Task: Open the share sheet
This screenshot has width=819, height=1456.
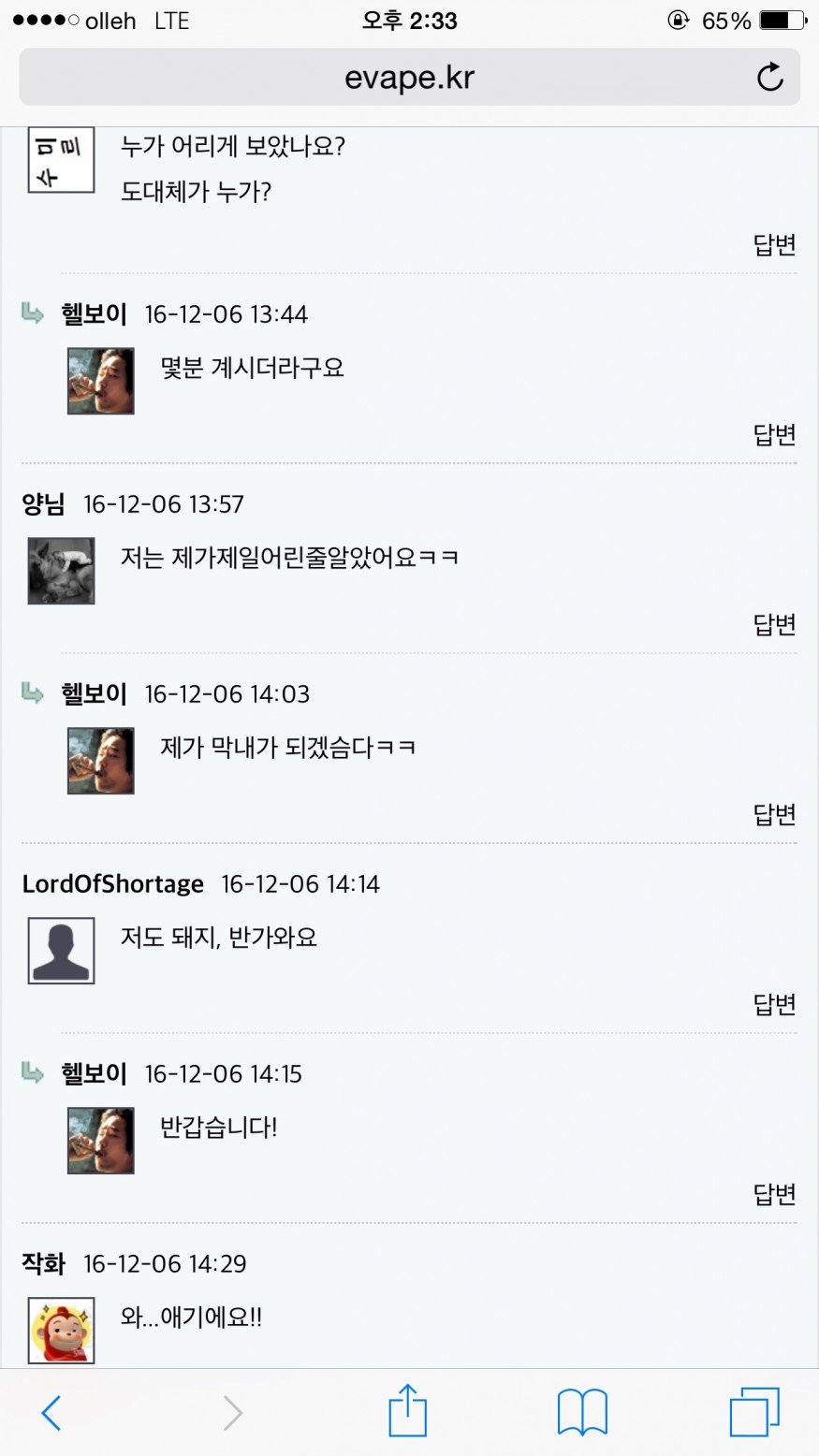Action: coord(407,1411)
